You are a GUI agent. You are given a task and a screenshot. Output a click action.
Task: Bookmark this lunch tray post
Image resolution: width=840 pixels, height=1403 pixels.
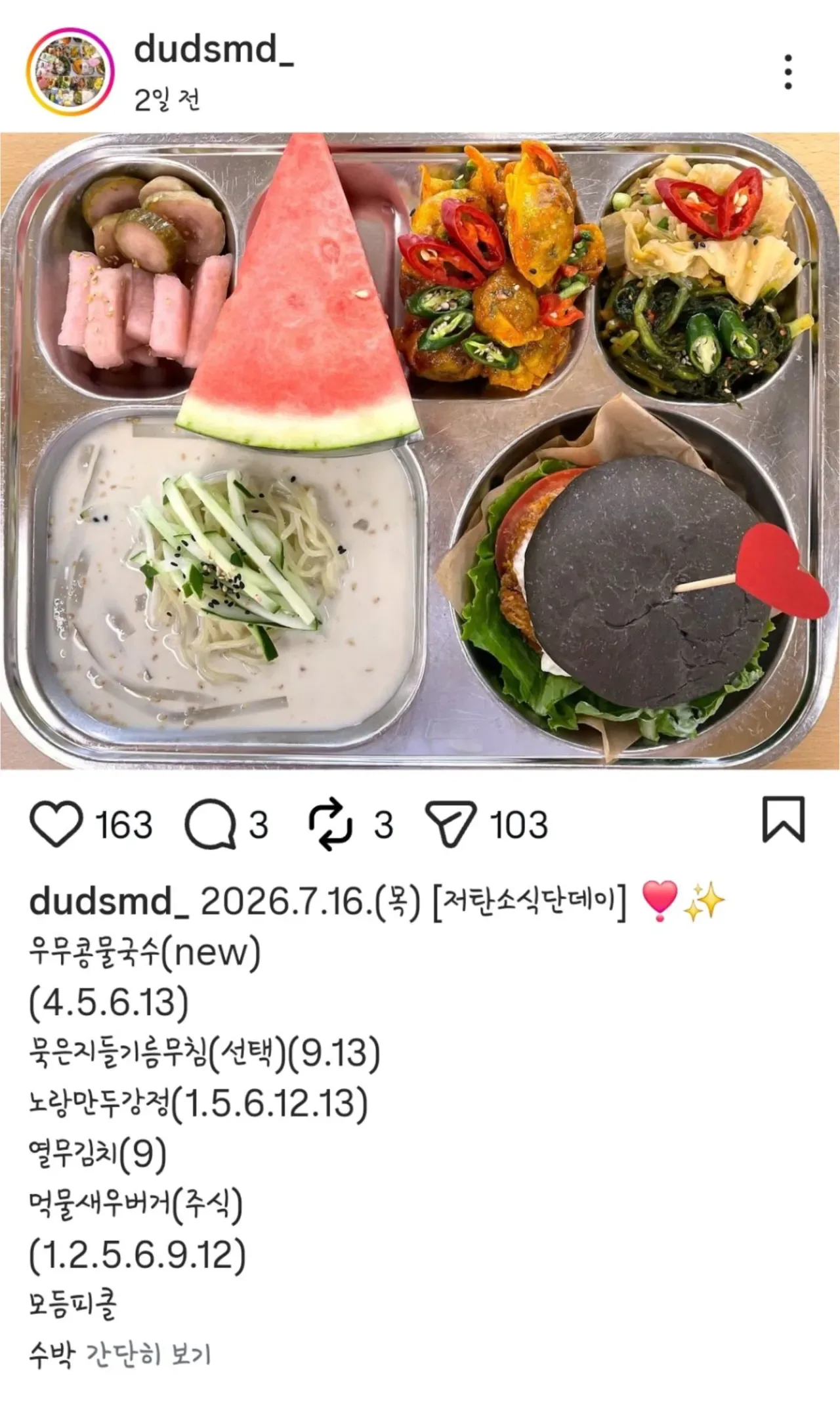(x=784, y=819)
